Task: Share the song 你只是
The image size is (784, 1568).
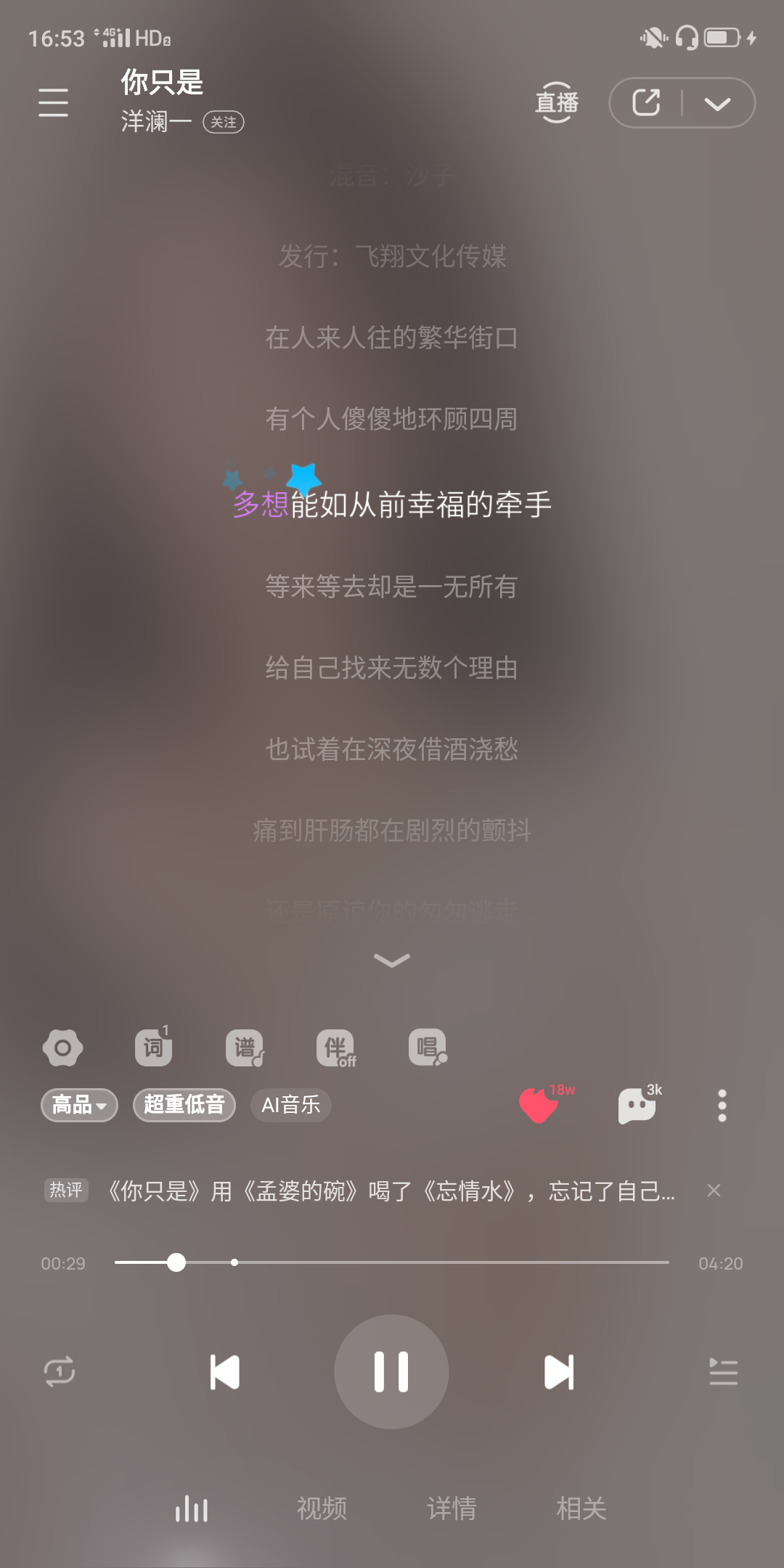Action: point(646,102)
